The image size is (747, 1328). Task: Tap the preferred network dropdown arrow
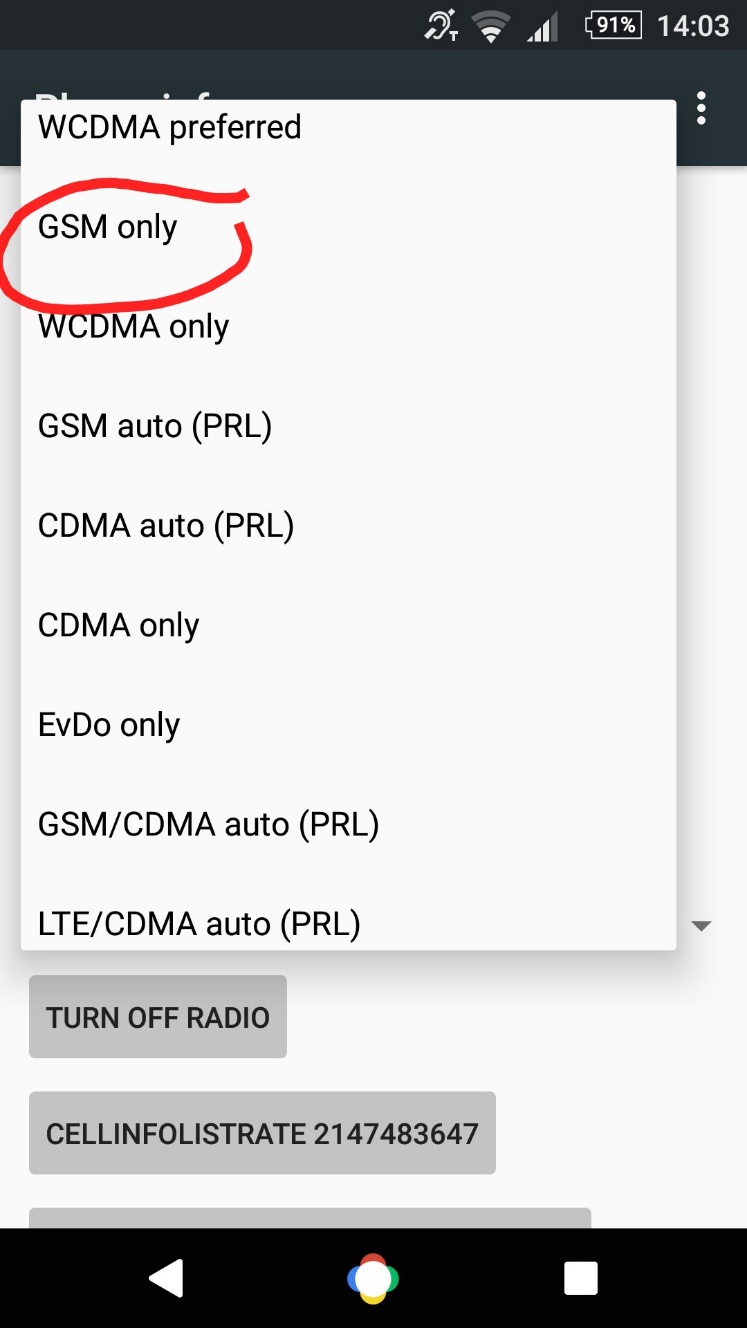(702, 926)
